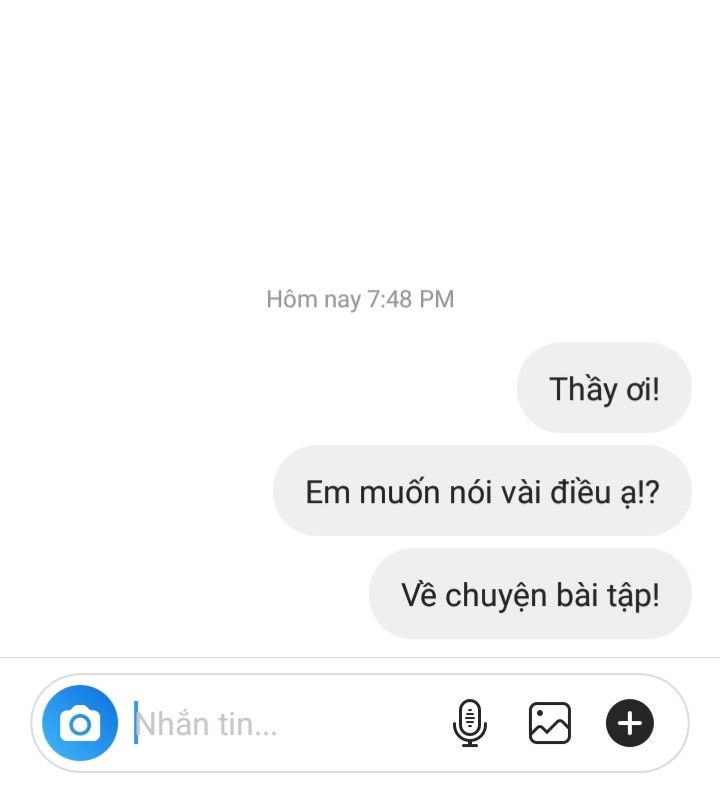The width and height of the screenshot is (720, 803).
Task: Open the photo gallery picker
Action: (x=549, y=723)
